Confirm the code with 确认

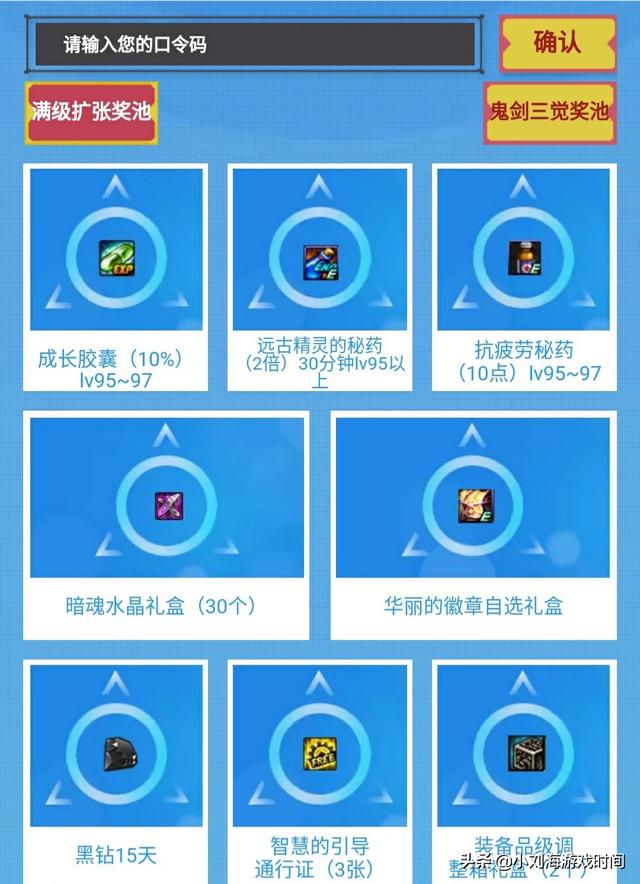[x=557, y=43]
